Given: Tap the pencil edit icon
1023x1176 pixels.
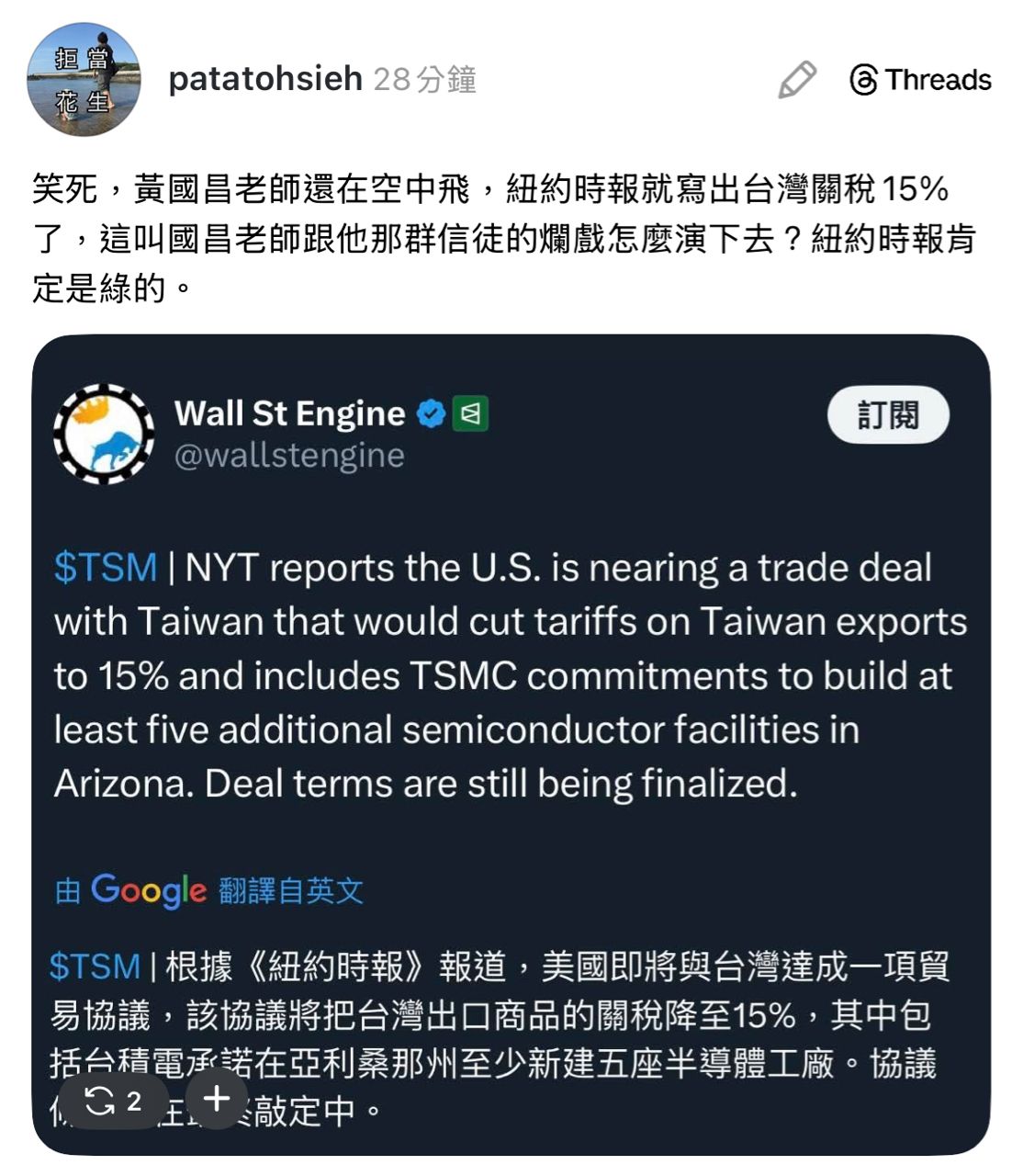Looking at the screenshot, I should pyautogui.click(x=796, y=80).
